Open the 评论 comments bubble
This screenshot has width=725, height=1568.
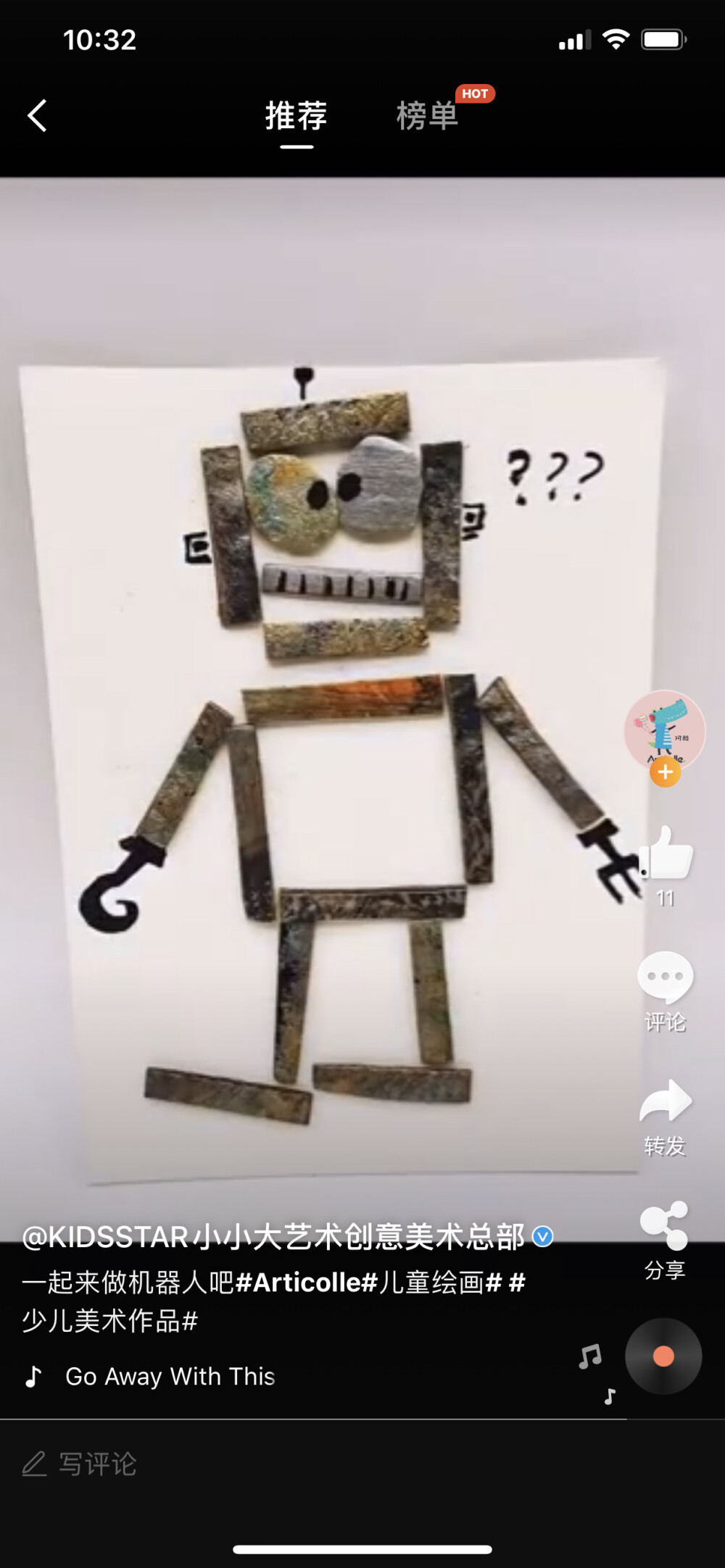(x=665, y=977)
